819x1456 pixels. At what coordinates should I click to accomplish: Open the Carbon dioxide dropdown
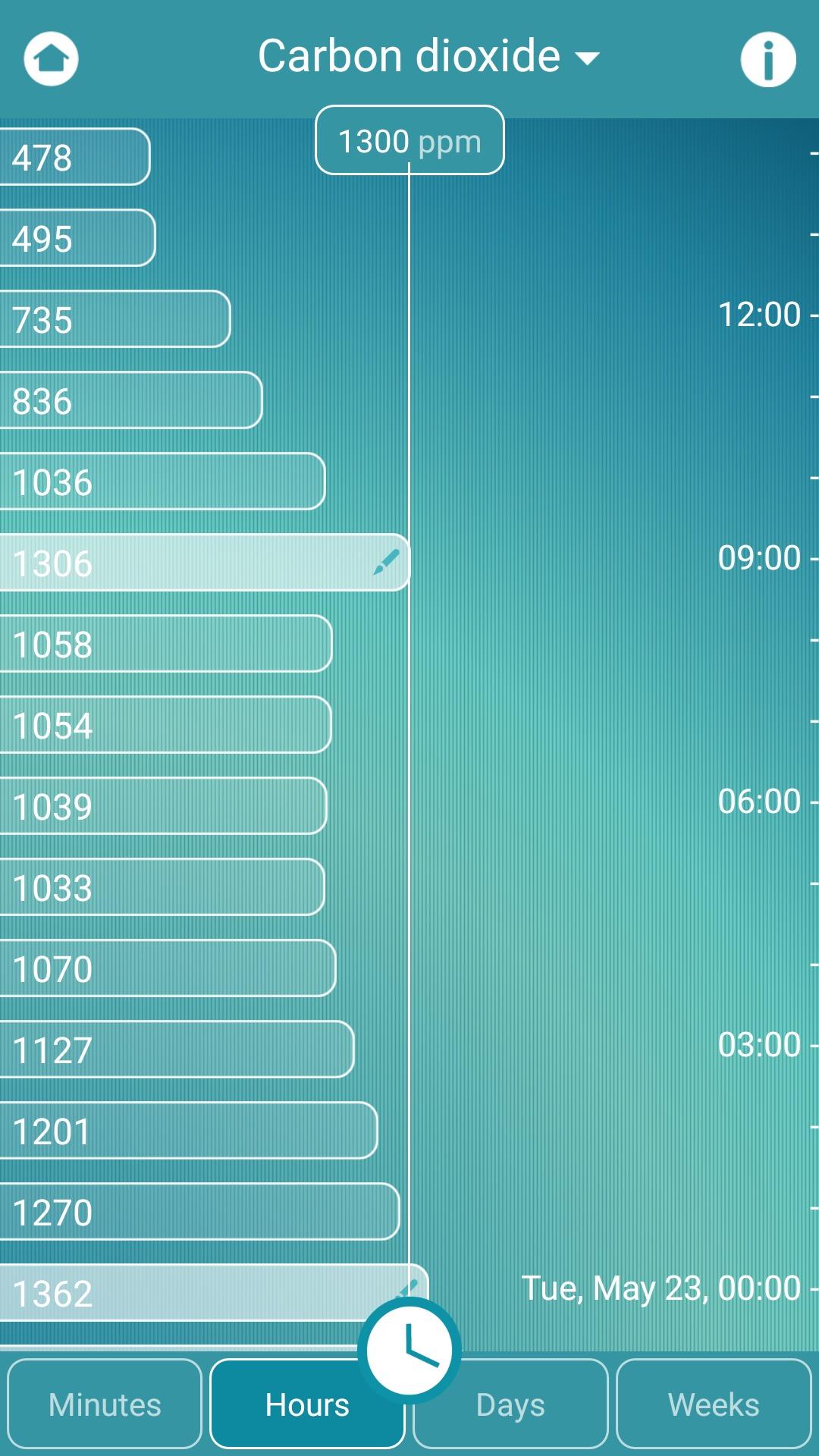point(428,57)
